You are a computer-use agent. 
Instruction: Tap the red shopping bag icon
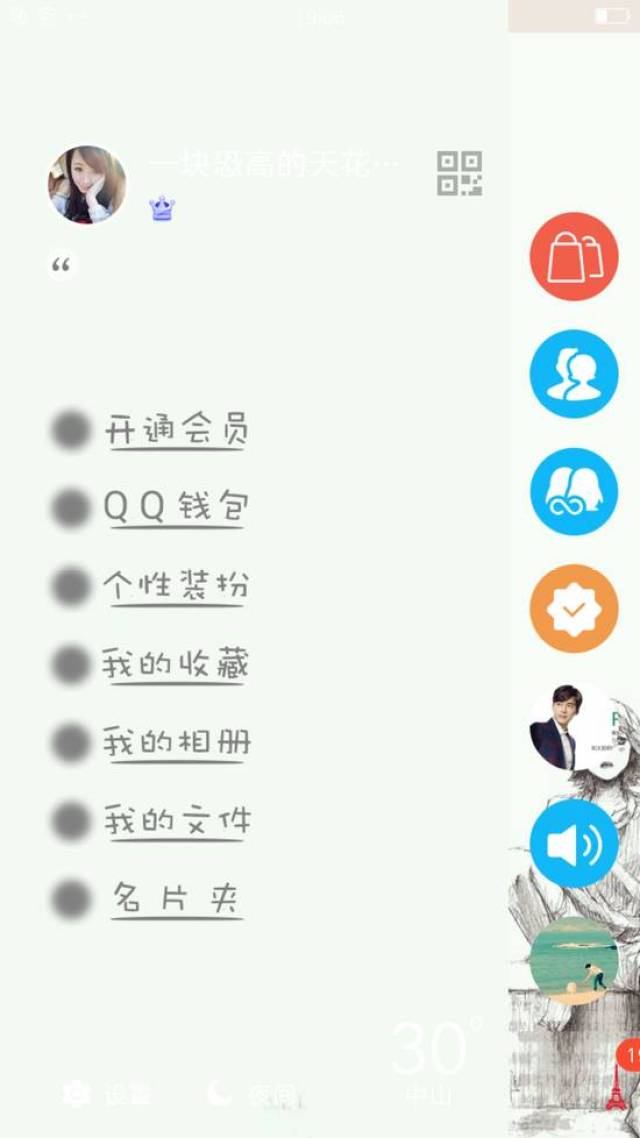(x=574, y=256)
